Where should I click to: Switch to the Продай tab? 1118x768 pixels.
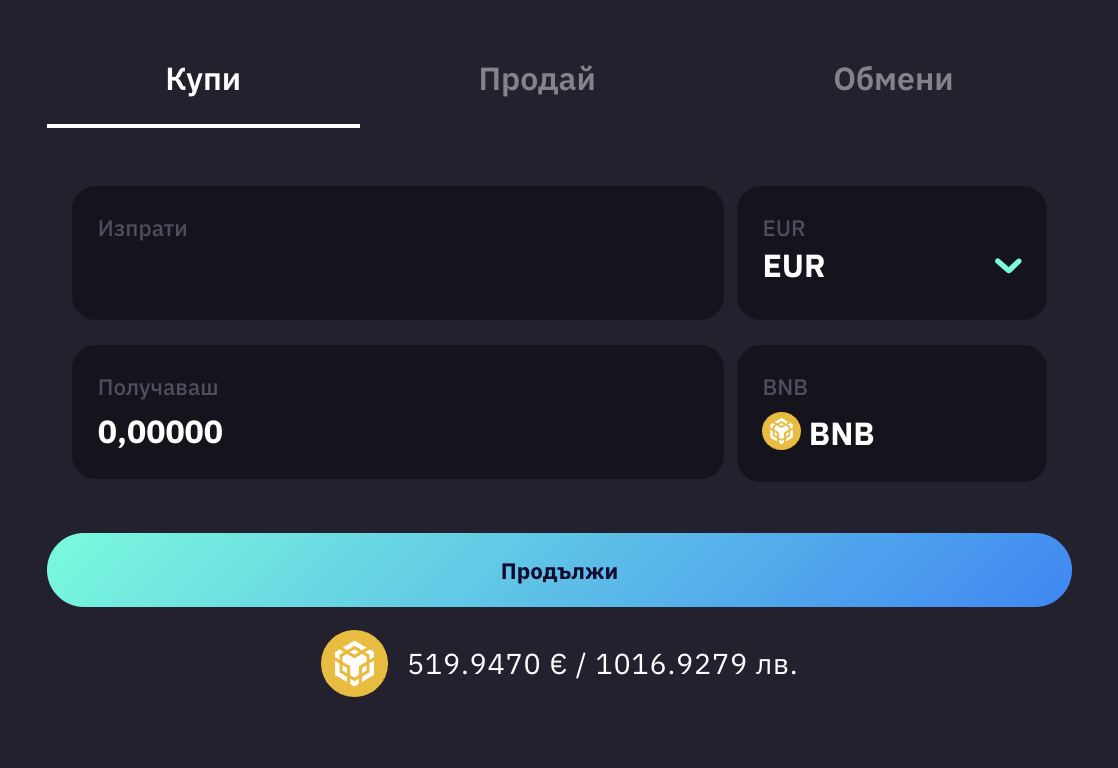pos(537,80)
